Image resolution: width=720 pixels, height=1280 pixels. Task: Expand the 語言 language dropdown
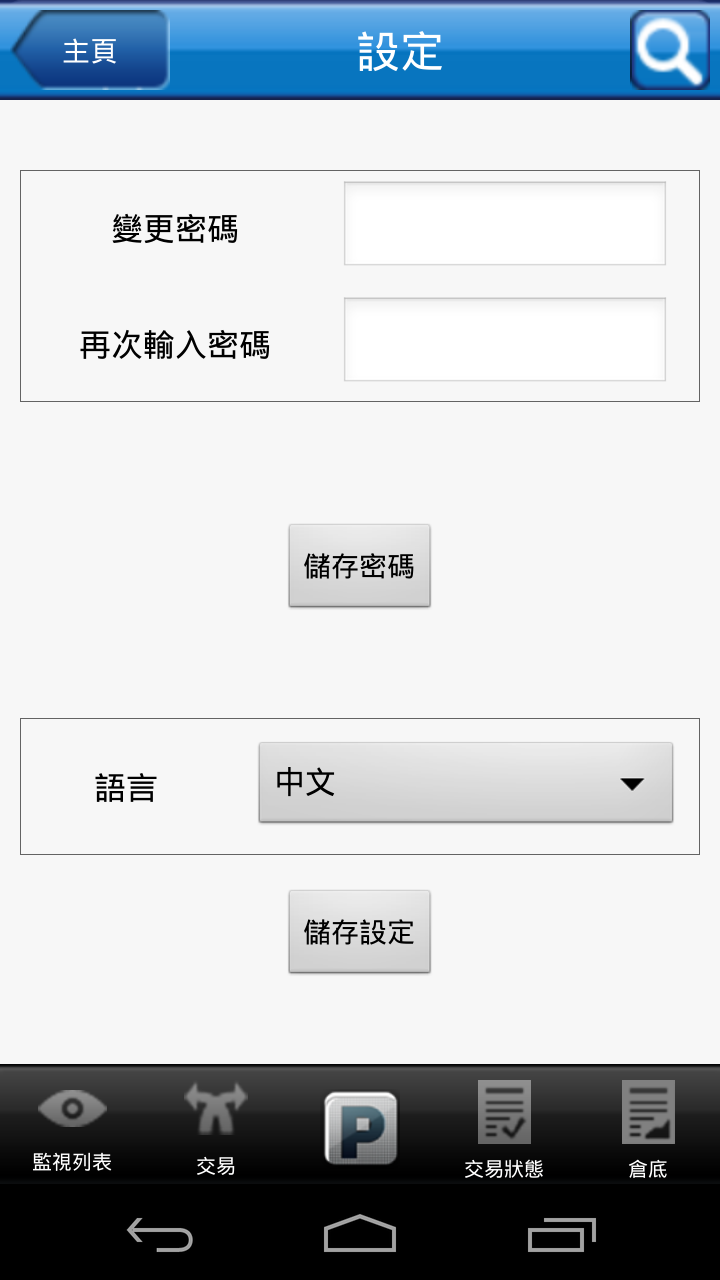coord(465,783)
